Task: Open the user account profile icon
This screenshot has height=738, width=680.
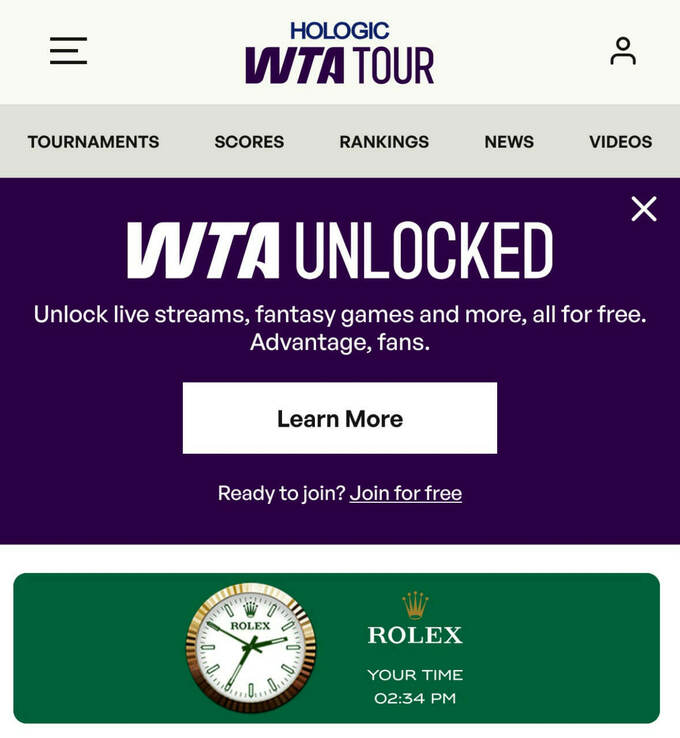Action: (623, 51)
